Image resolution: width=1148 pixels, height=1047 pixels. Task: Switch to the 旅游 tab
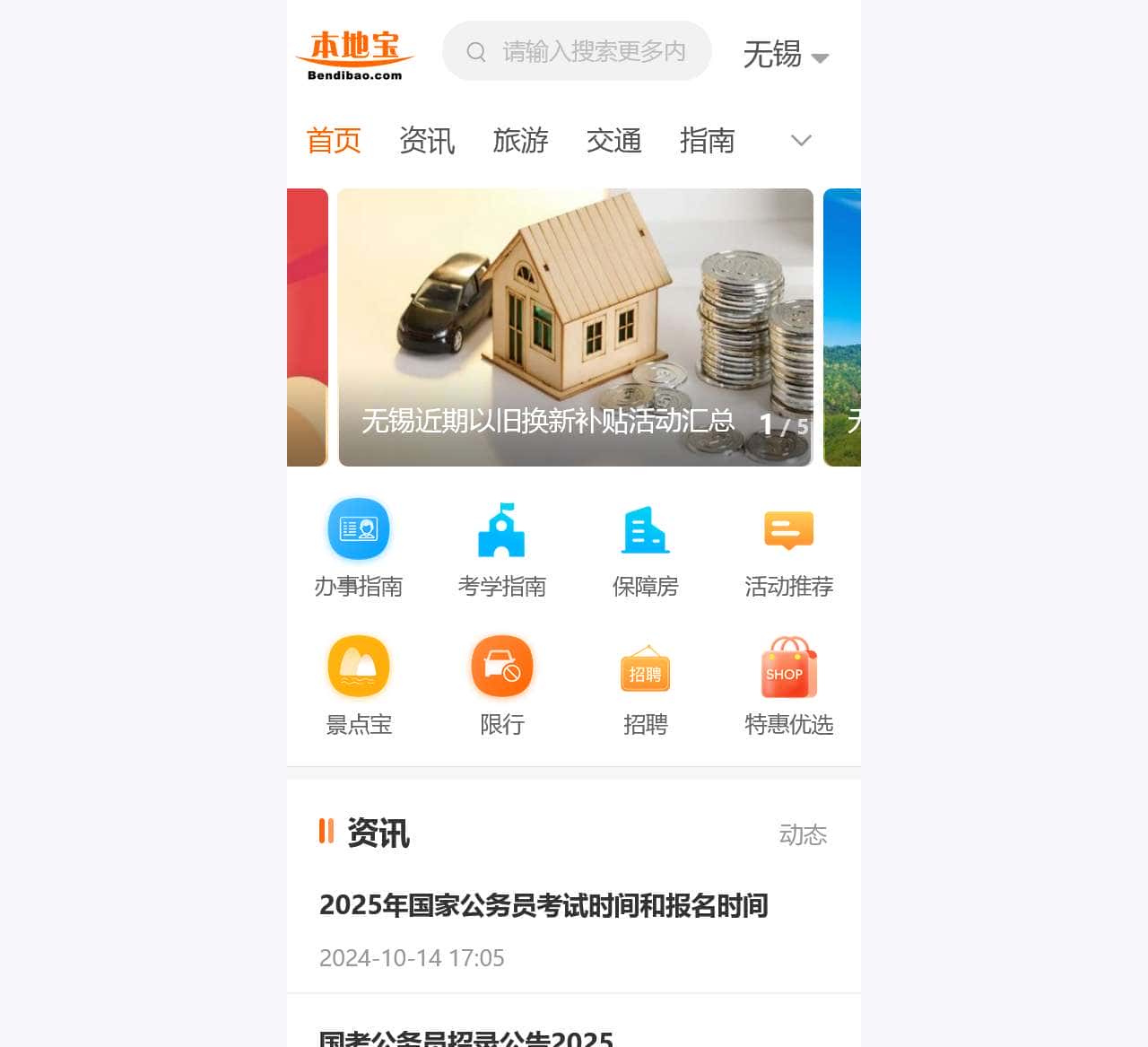point(520,141)
